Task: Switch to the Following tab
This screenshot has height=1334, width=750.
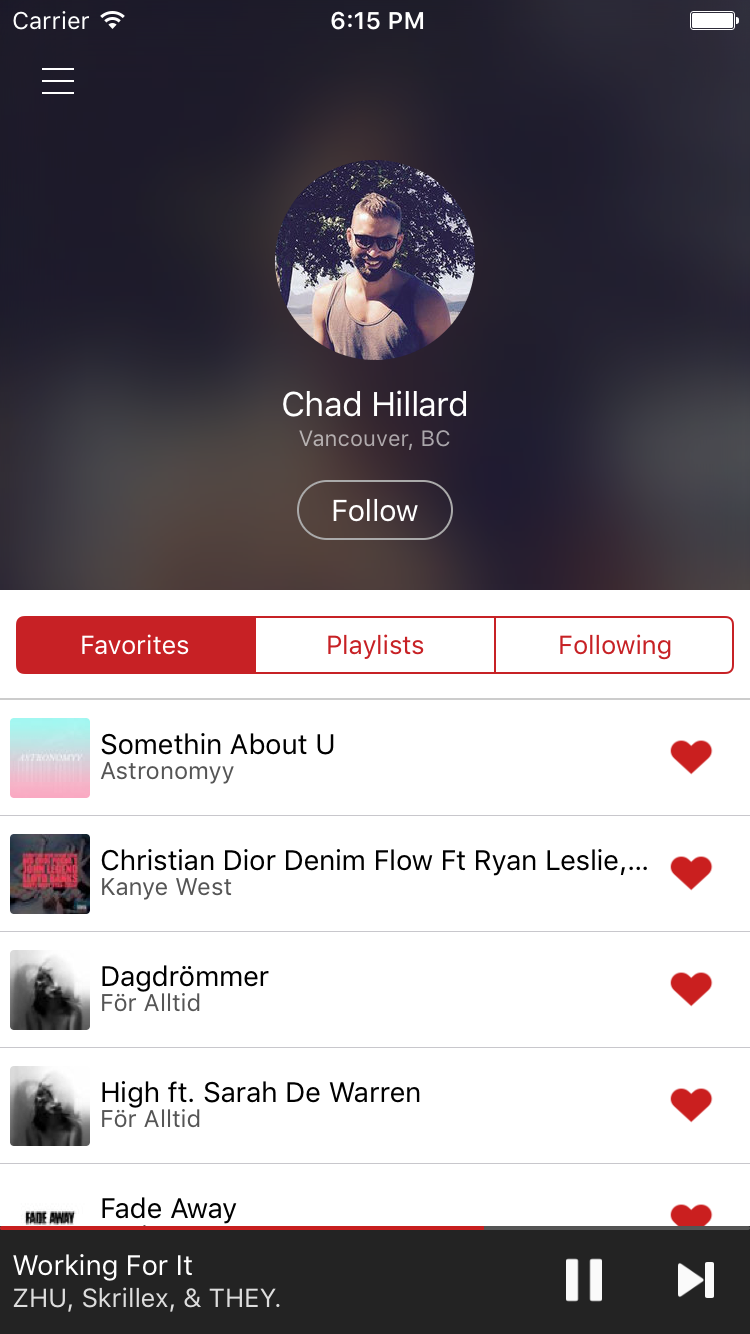Action: (x=614, y=645)
